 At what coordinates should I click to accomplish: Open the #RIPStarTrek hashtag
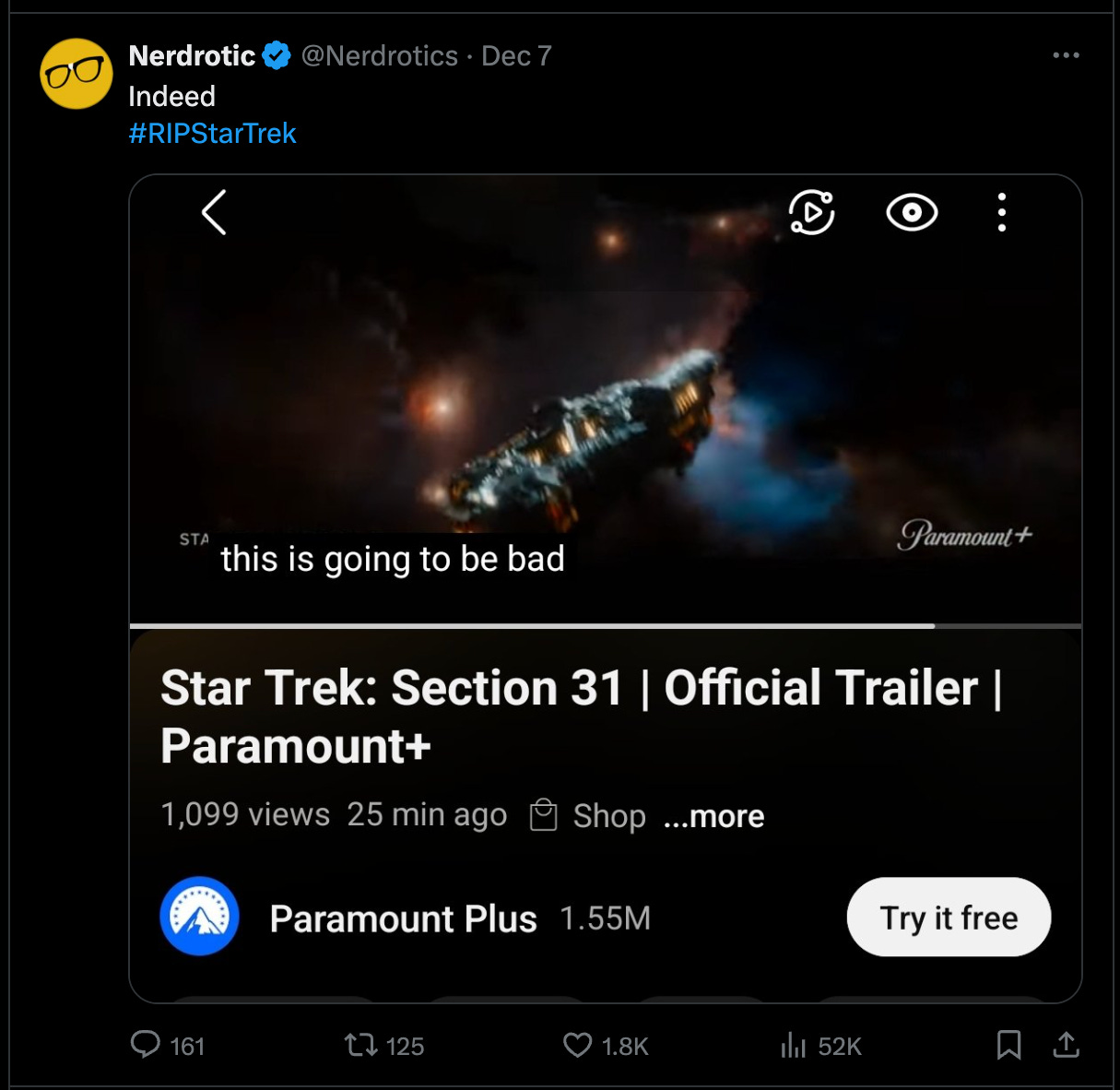coord(212,134)
